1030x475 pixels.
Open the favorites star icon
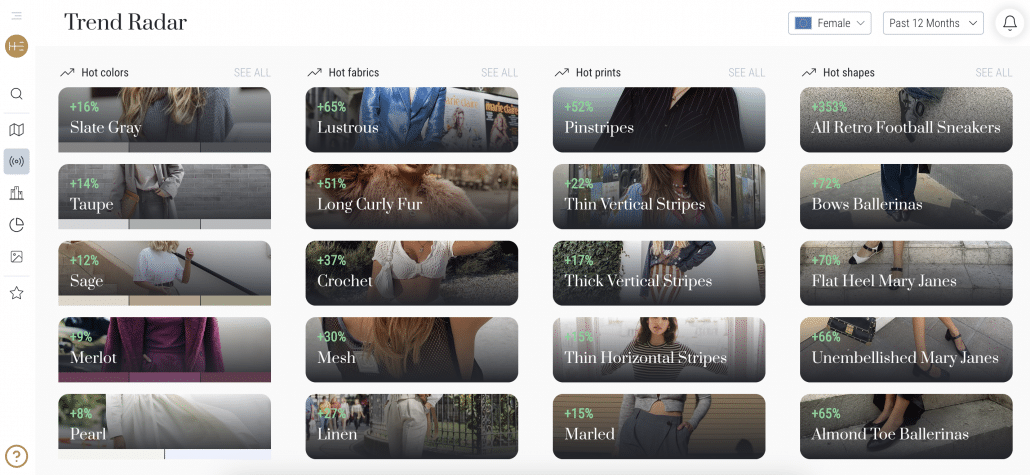17,293
